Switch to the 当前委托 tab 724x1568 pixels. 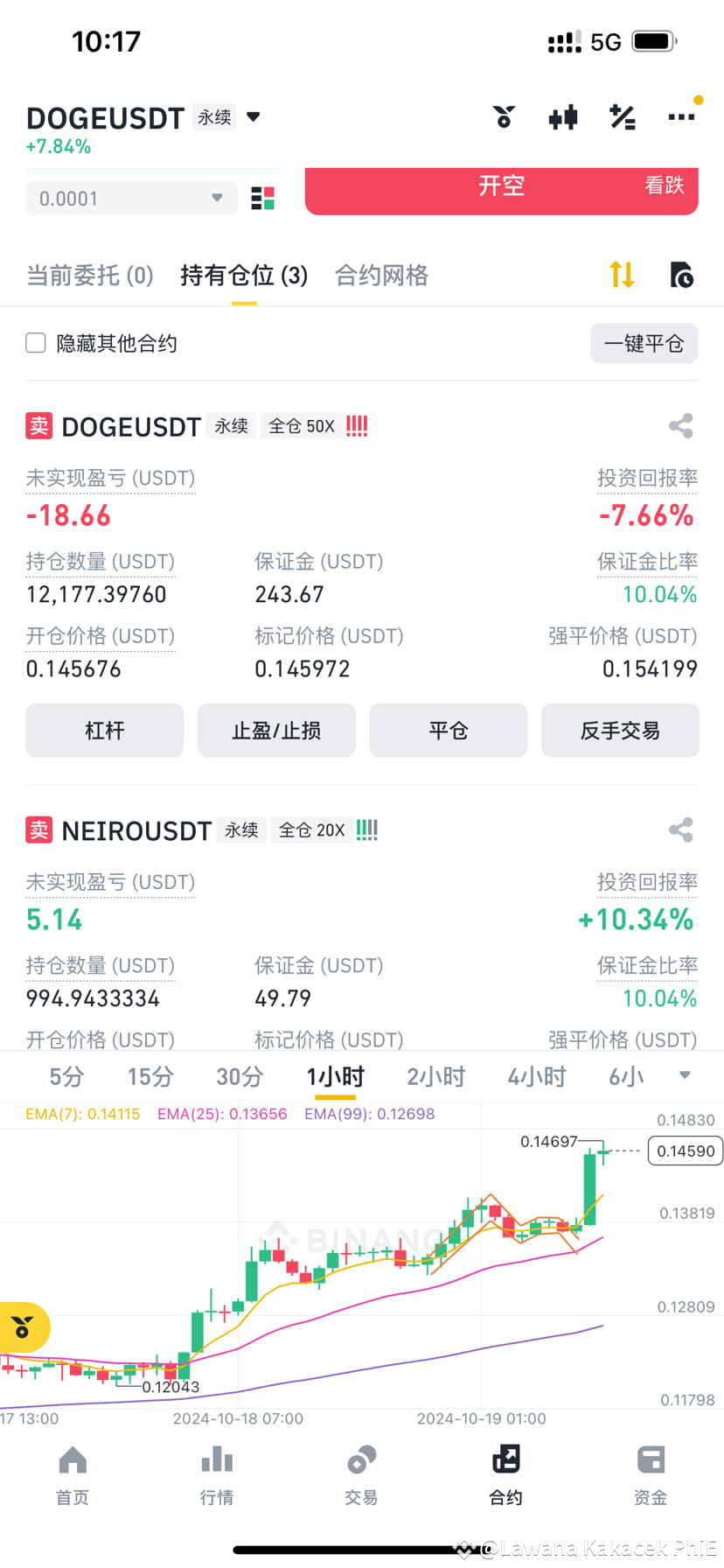pyautogui.click(x=89, y=275)
